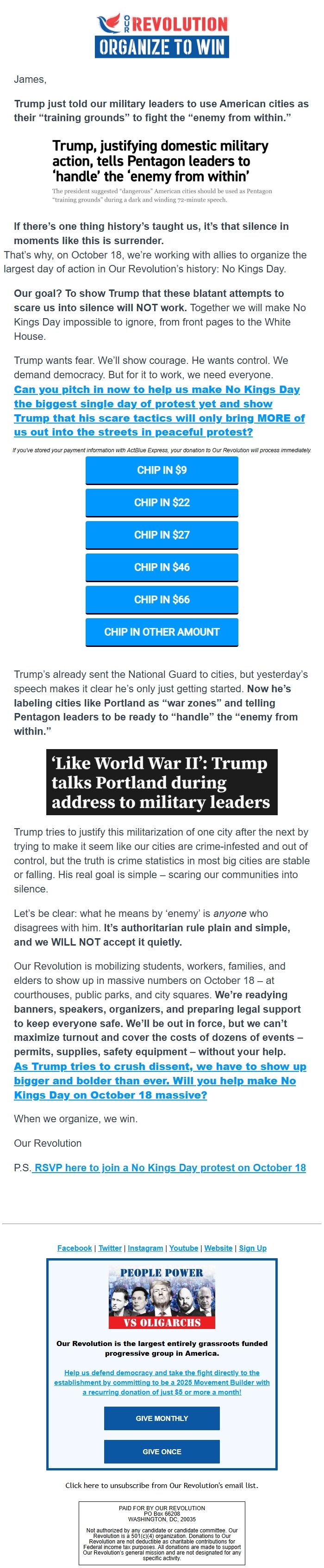The image size is (324, 1568).
Task: Open the 2025 Movement Builder recurring donation link
Action: click(162, 1383)
